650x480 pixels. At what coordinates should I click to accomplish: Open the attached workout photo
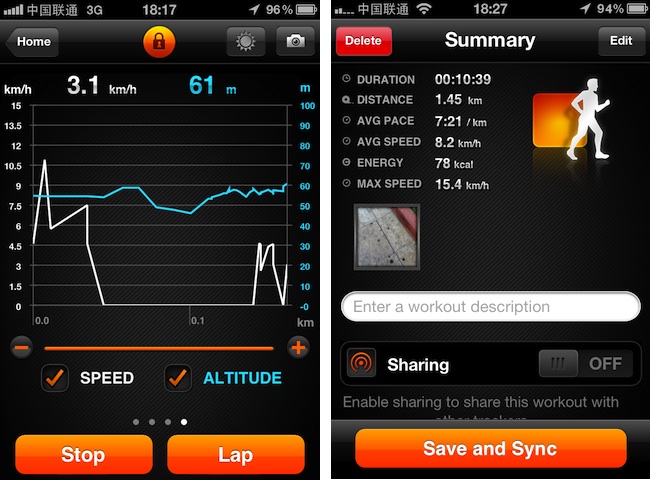(x=387, y=237)
